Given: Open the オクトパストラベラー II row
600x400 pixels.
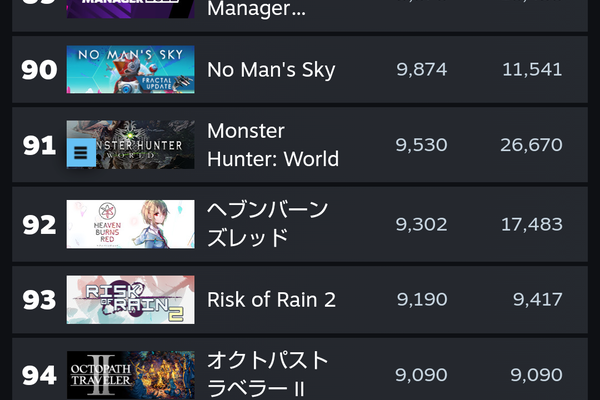Looking at the screenshot, I should tap(267, 374).
